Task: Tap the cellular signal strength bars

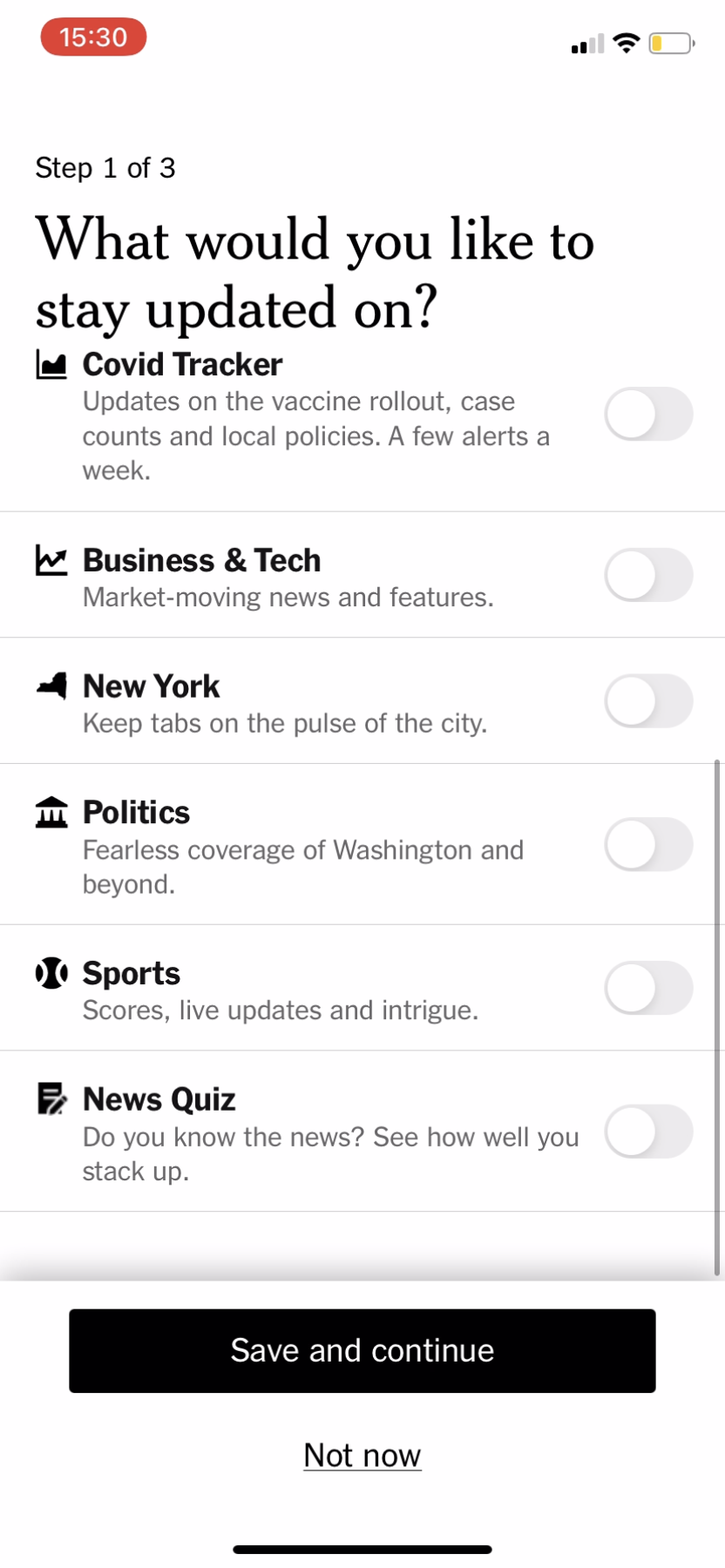Action: (586, 43)
